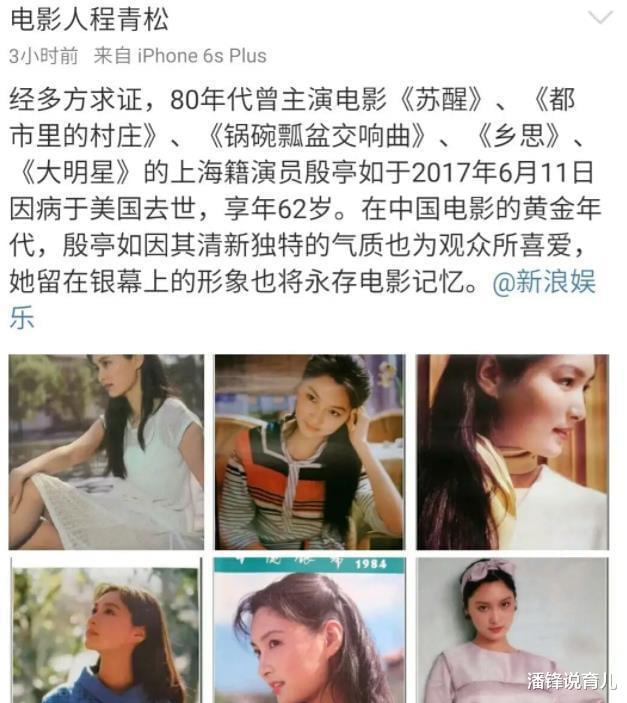Open the side-profile photo with yellow scarf

tap(512, 451)
